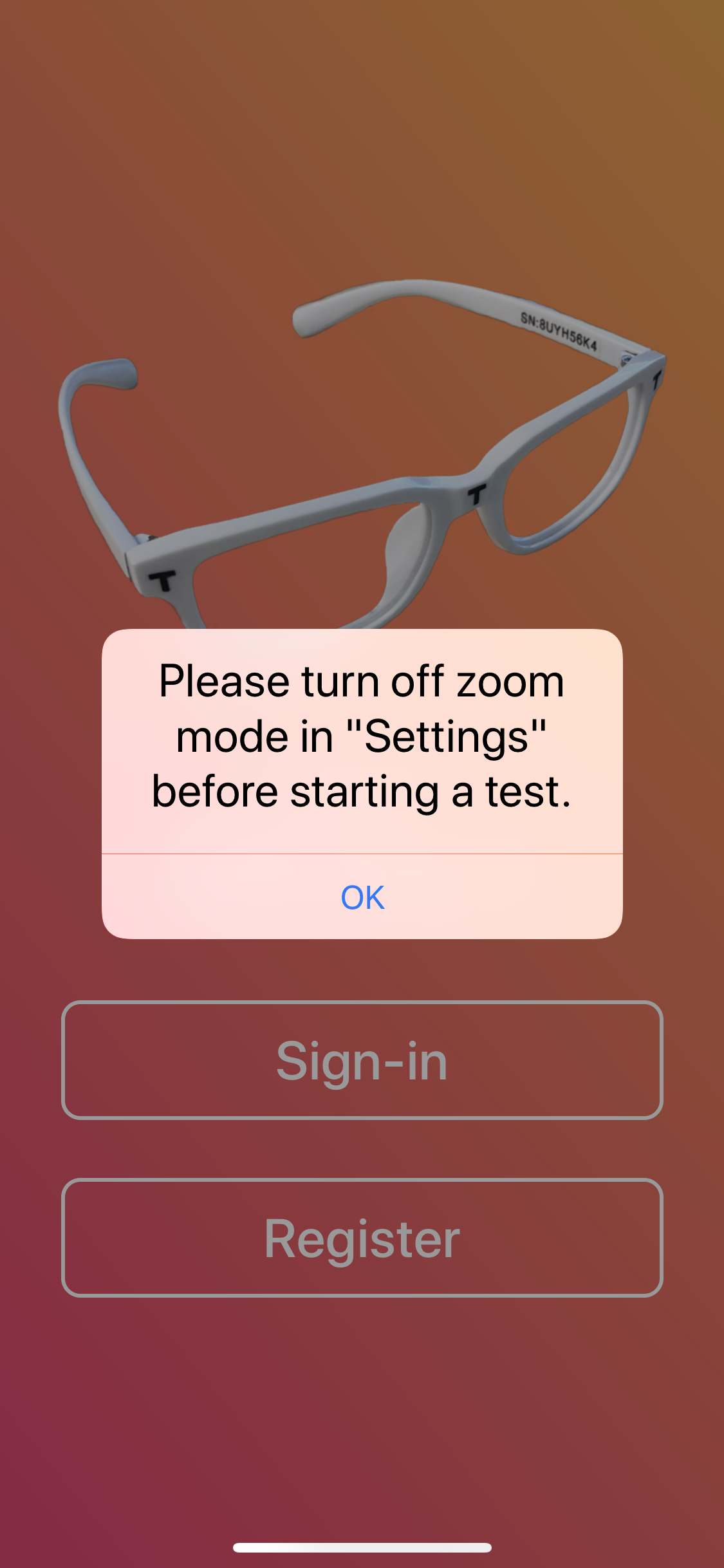724x1568 pixels.
Task: Tap the Sign-in button
Action: [x=362, y=1060]
